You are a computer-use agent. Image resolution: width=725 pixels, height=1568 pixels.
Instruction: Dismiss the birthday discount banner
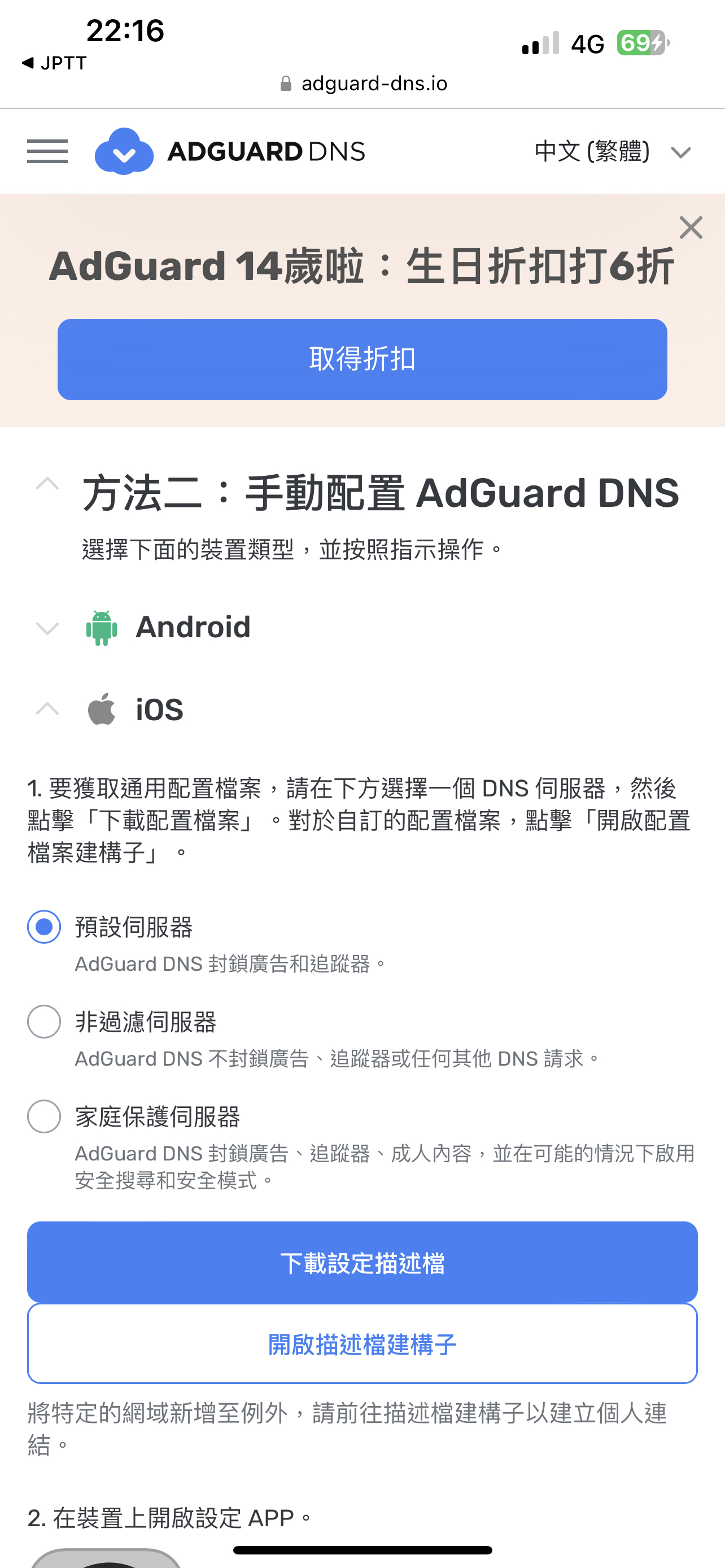tap(691, 227)
